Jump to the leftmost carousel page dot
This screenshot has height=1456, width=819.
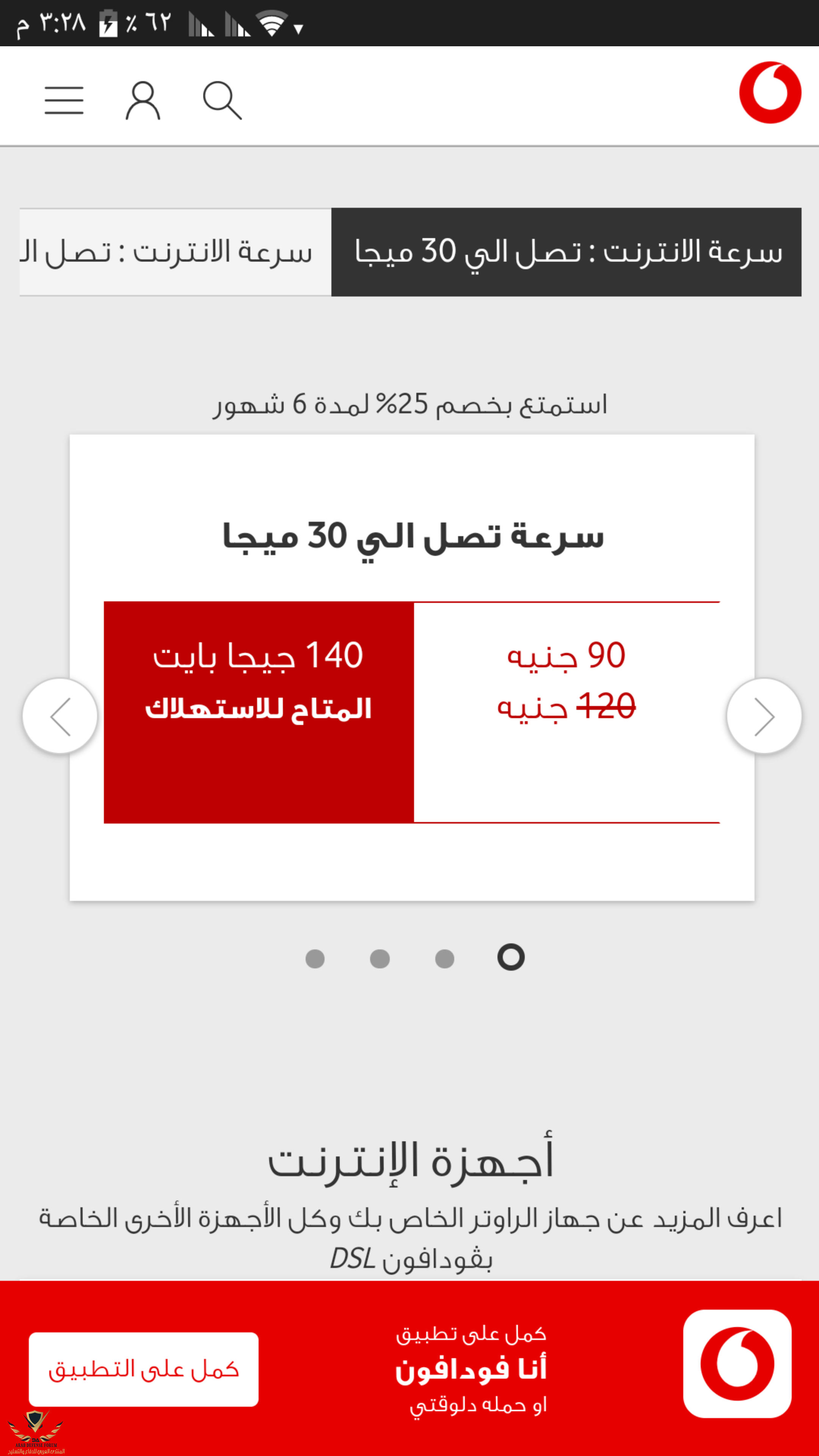(x=315, y=959)
